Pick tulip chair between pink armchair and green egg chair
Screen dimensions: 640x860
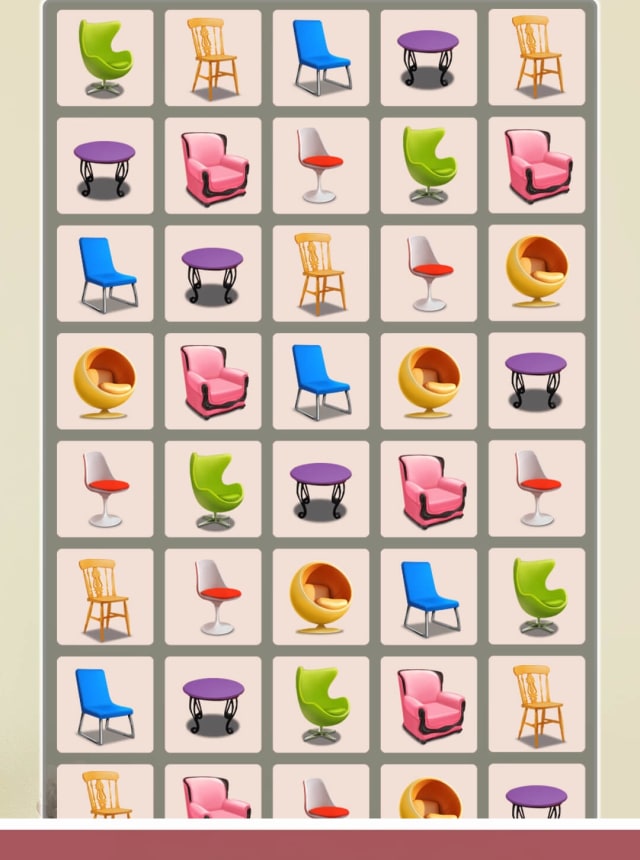[x=321, y=165]
